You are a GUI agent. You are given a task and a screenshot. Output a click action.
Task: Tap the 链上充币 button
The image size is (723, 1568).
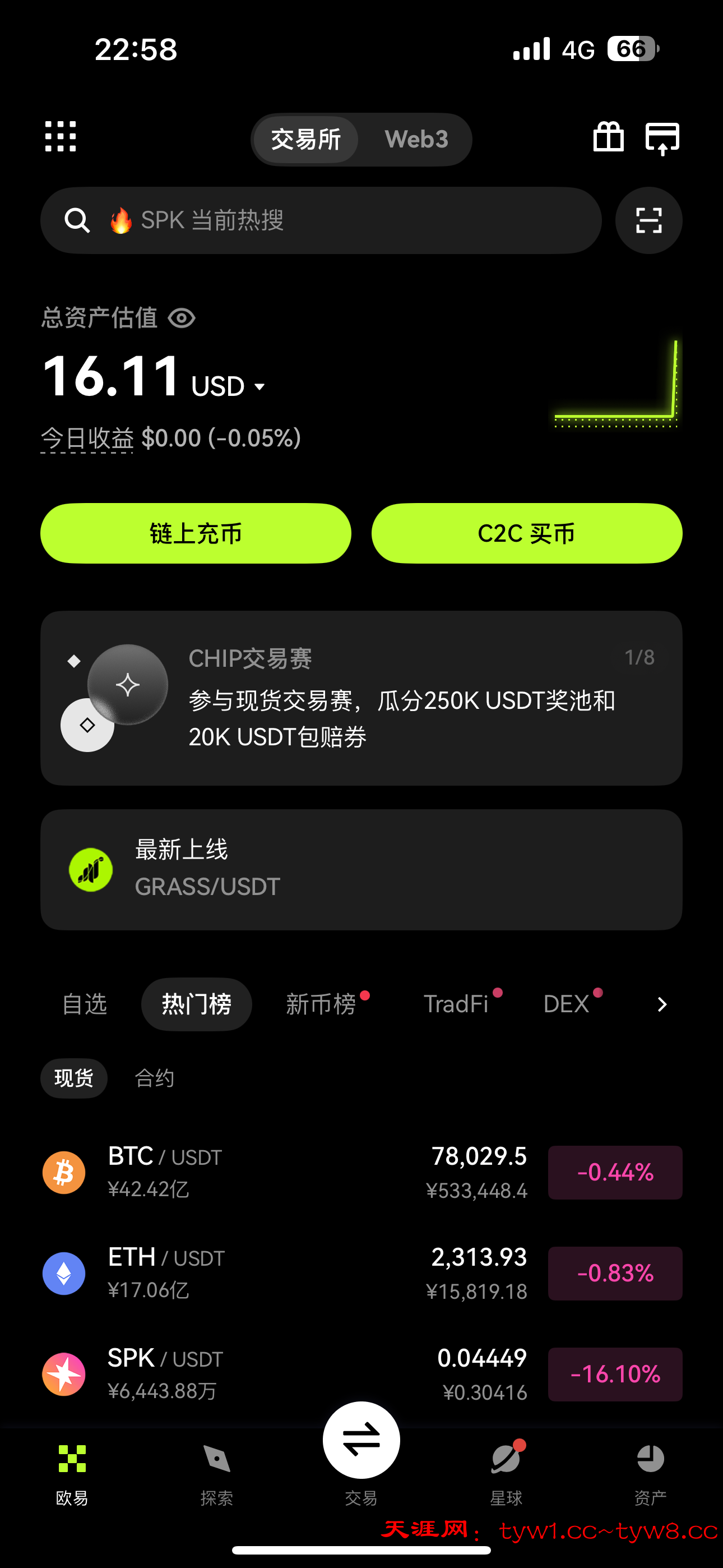[196, 533]
